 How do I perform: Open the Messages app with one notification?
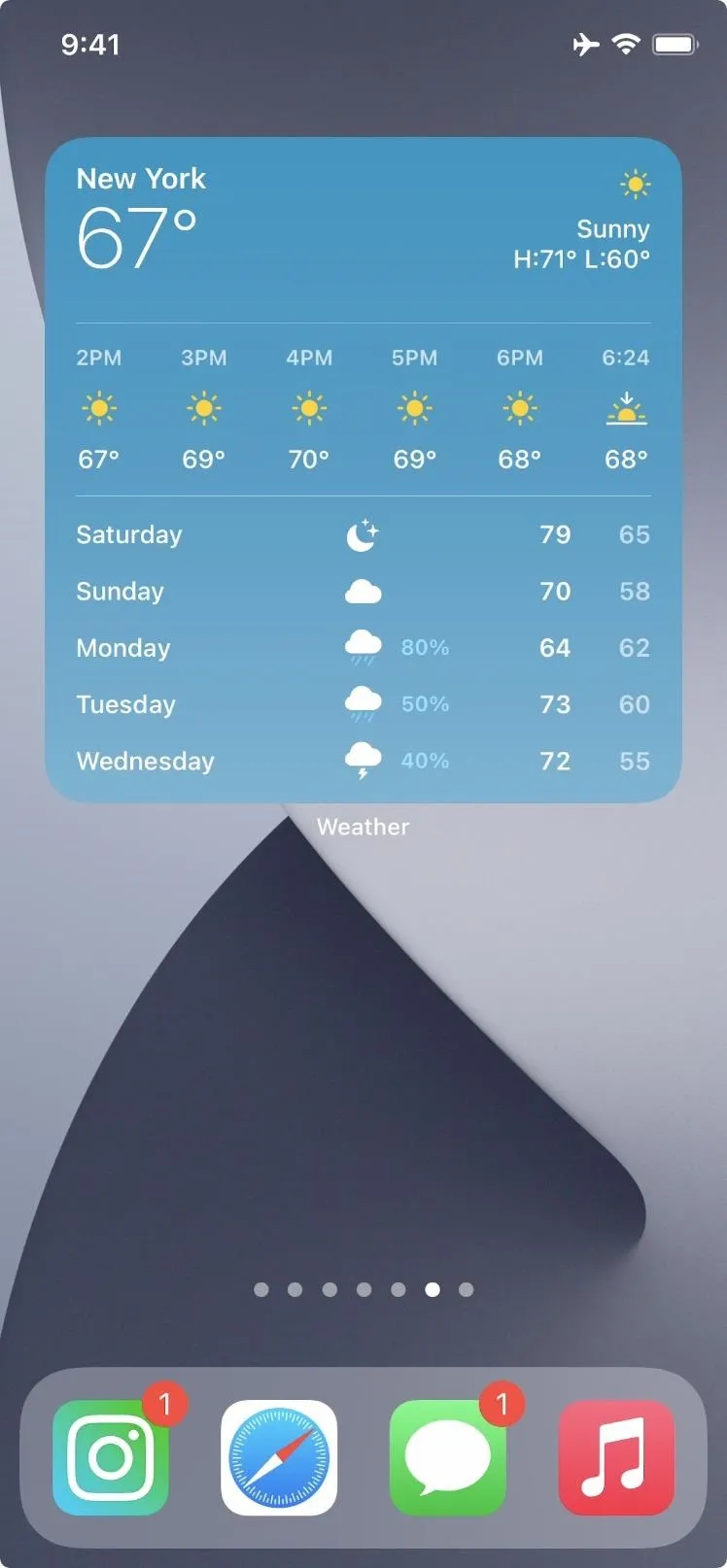click(448, 1457)
